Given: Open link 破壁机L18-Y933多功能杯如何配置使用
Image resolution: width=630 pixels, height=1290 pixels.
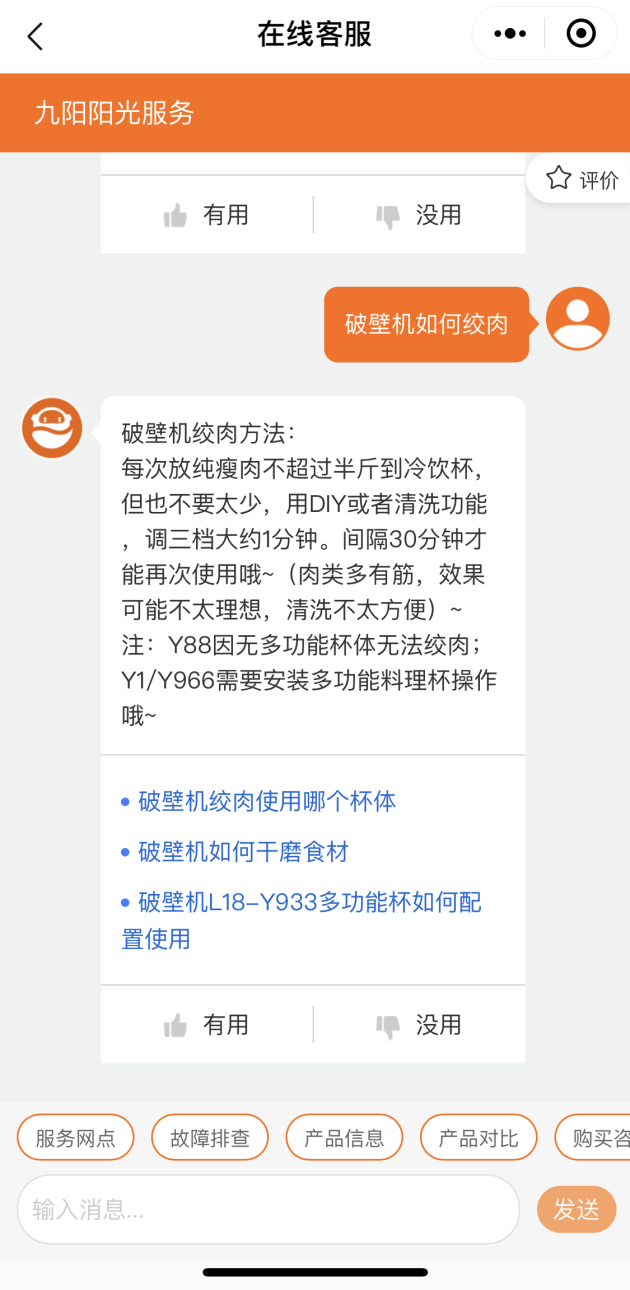Looking at the screenshot, I should coord(301,920).
